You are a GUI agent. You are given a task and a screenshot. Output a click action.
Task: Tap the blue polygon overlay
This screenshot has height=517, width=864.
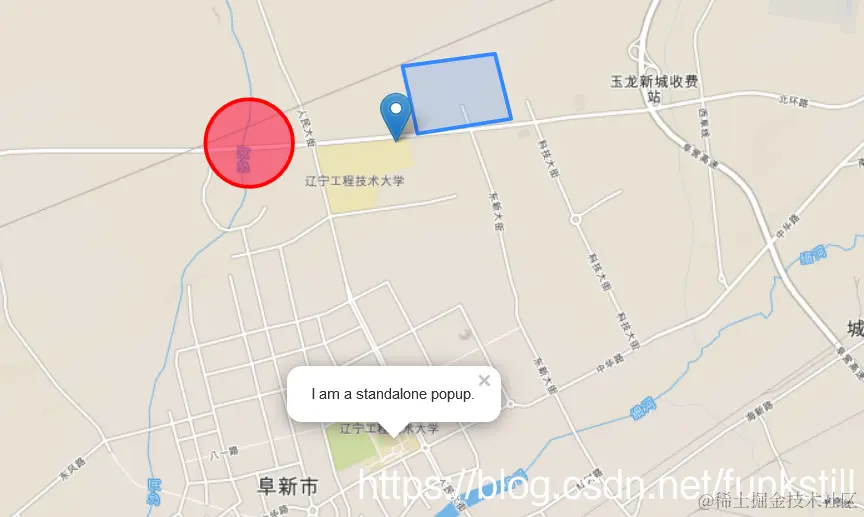pos(456,94)
